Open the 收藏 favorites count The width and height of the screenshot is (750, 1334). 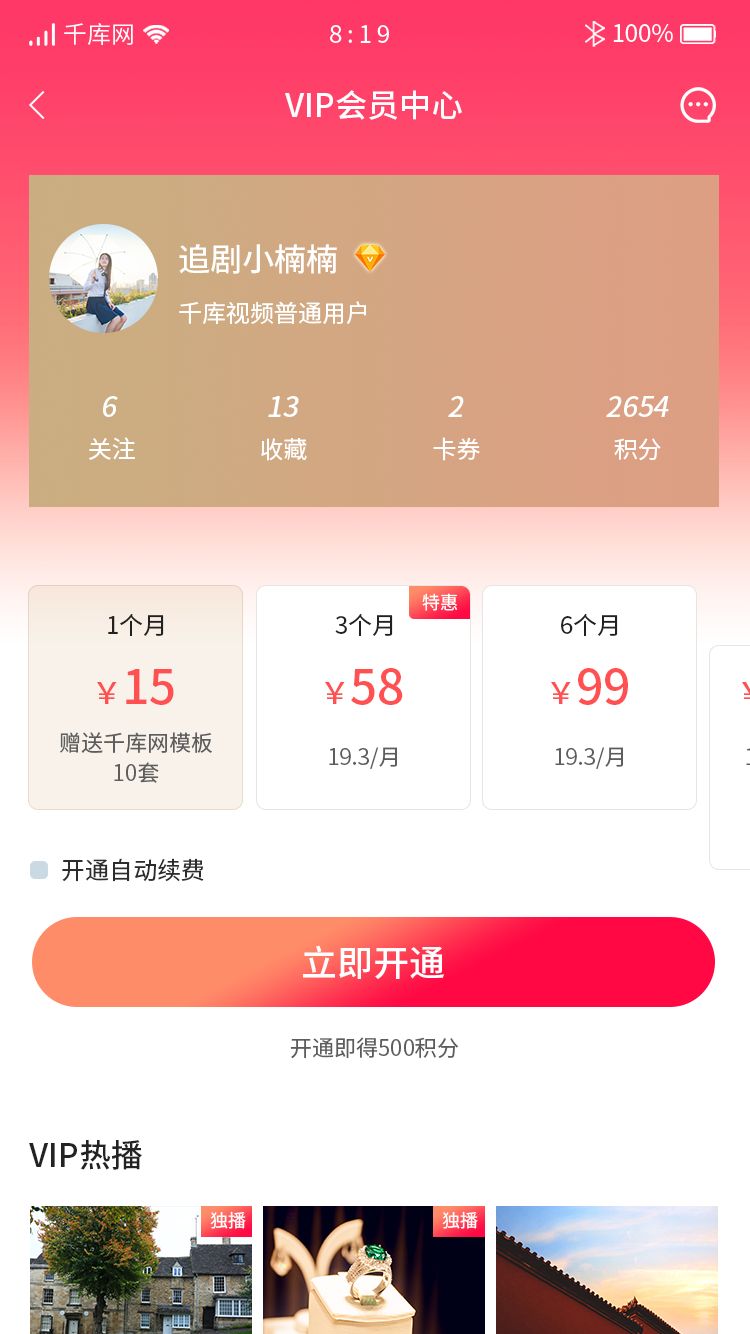283,427
